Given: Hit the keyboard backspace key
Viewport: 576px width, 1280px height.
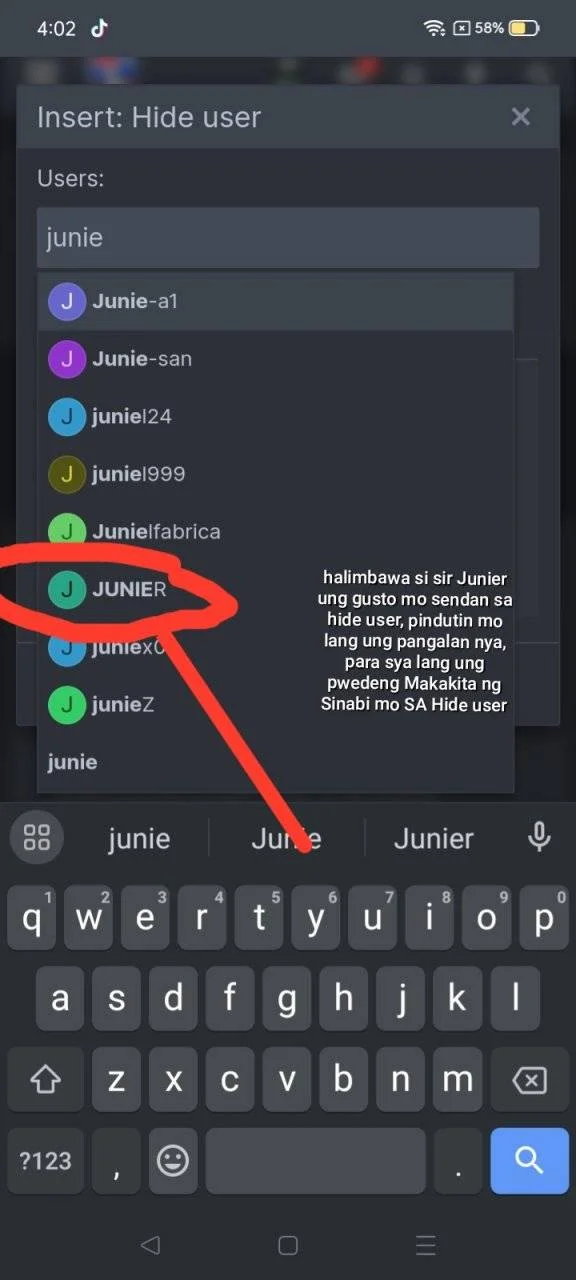Looking at the screenshot, I should (529, 1080).
